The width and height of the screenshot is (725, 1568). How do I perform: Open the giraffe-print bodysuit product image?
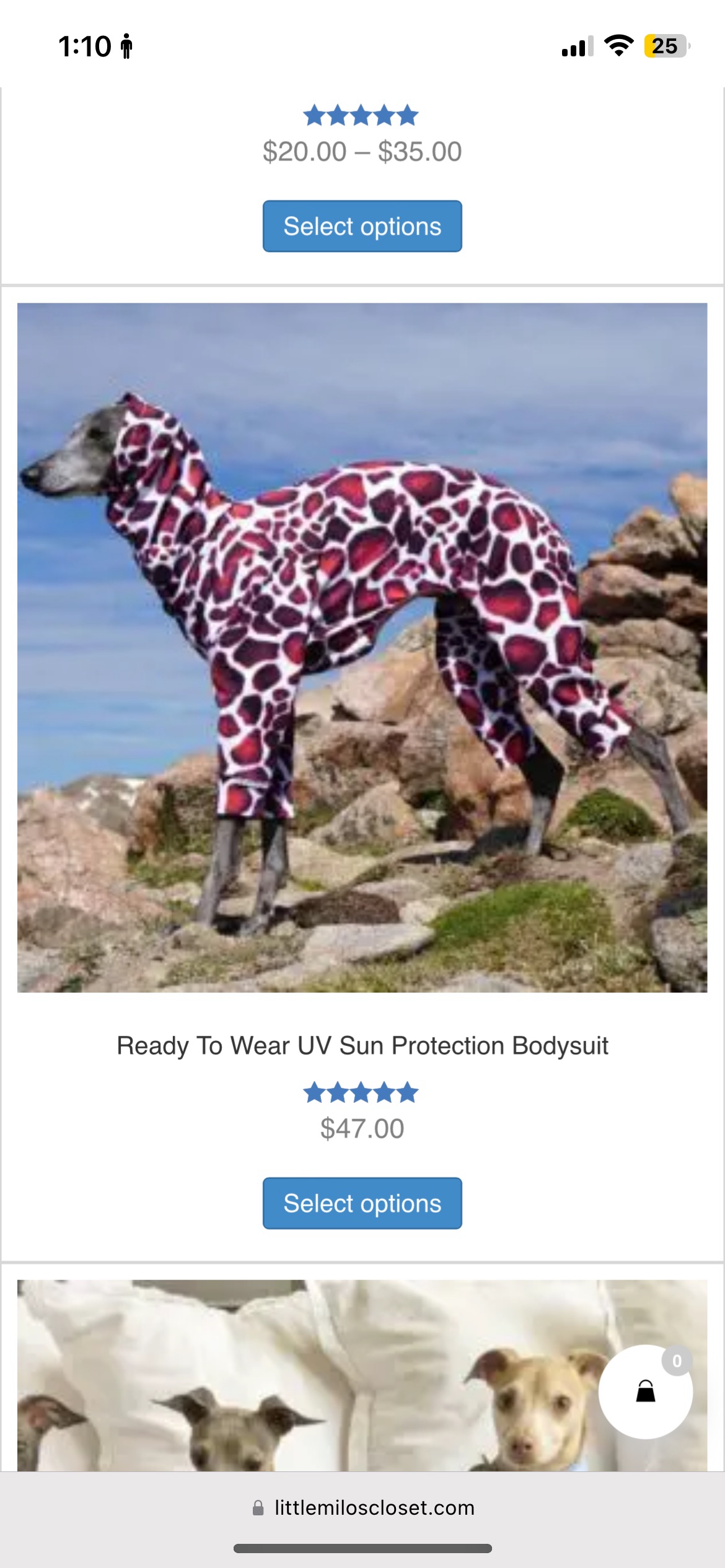pos(362,647)
